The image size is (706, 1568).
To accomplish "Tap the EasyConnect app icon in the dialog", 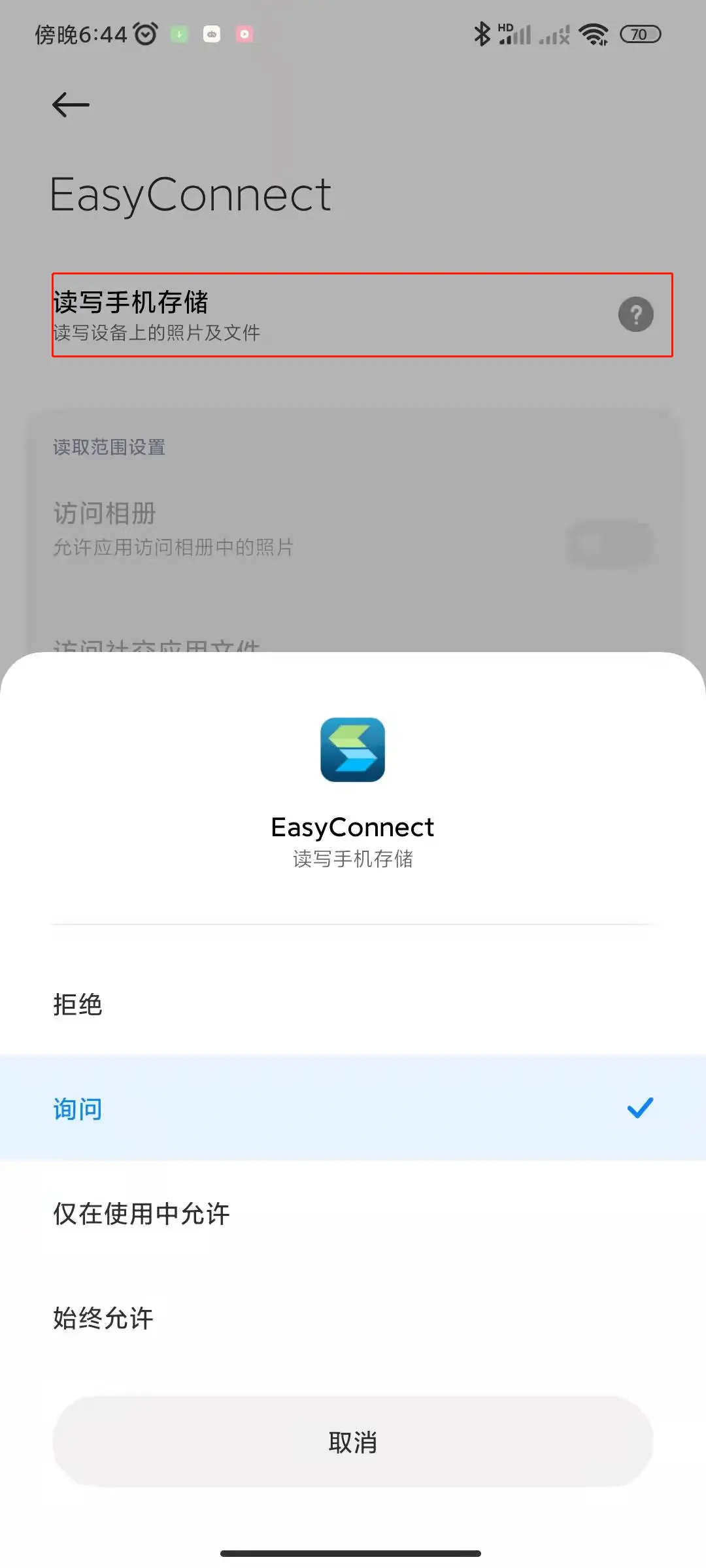I will point(353,750).
